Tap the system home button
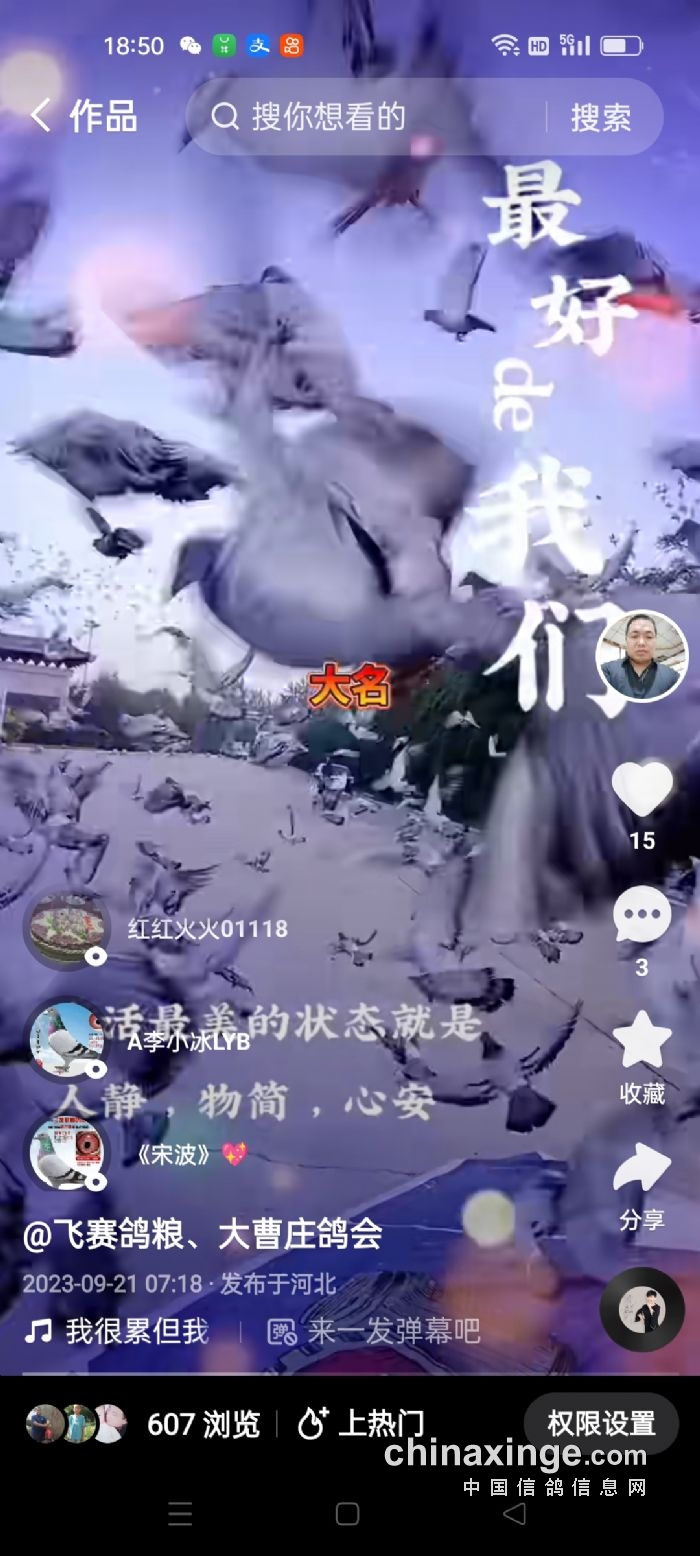 pos(347,1514)
